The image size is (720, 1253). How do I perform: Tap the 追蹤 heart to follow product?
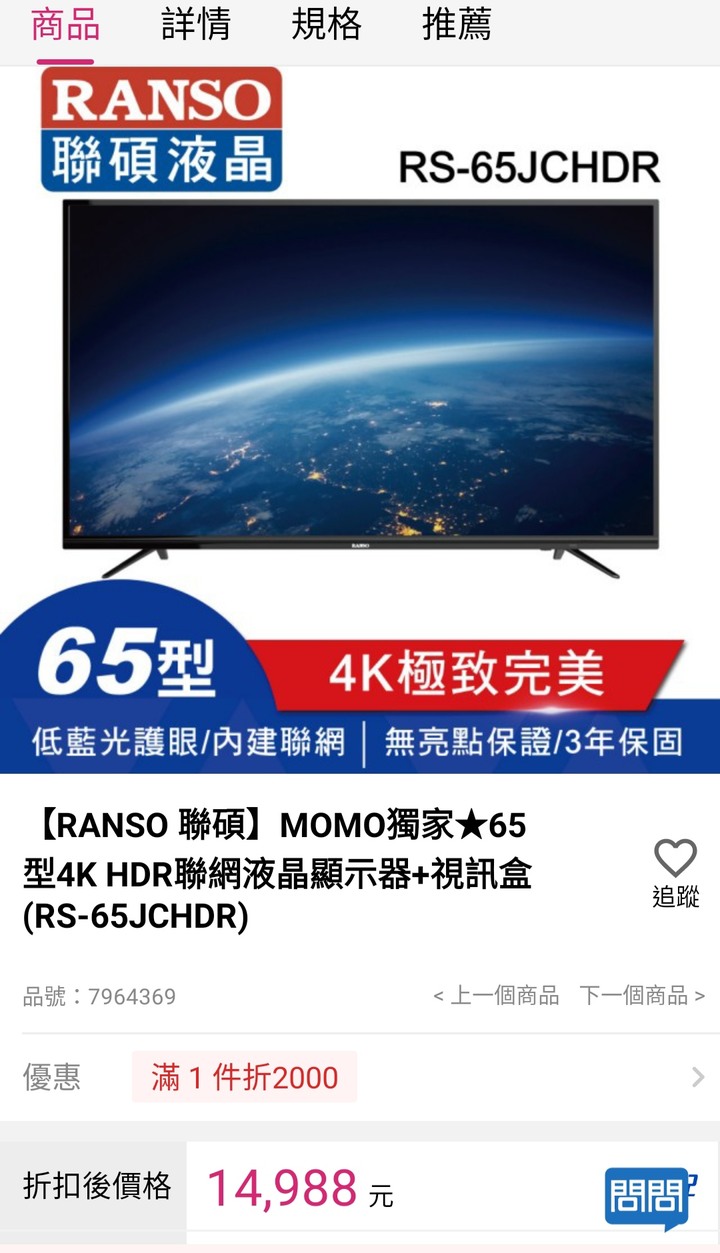click(x=675, y=871)
